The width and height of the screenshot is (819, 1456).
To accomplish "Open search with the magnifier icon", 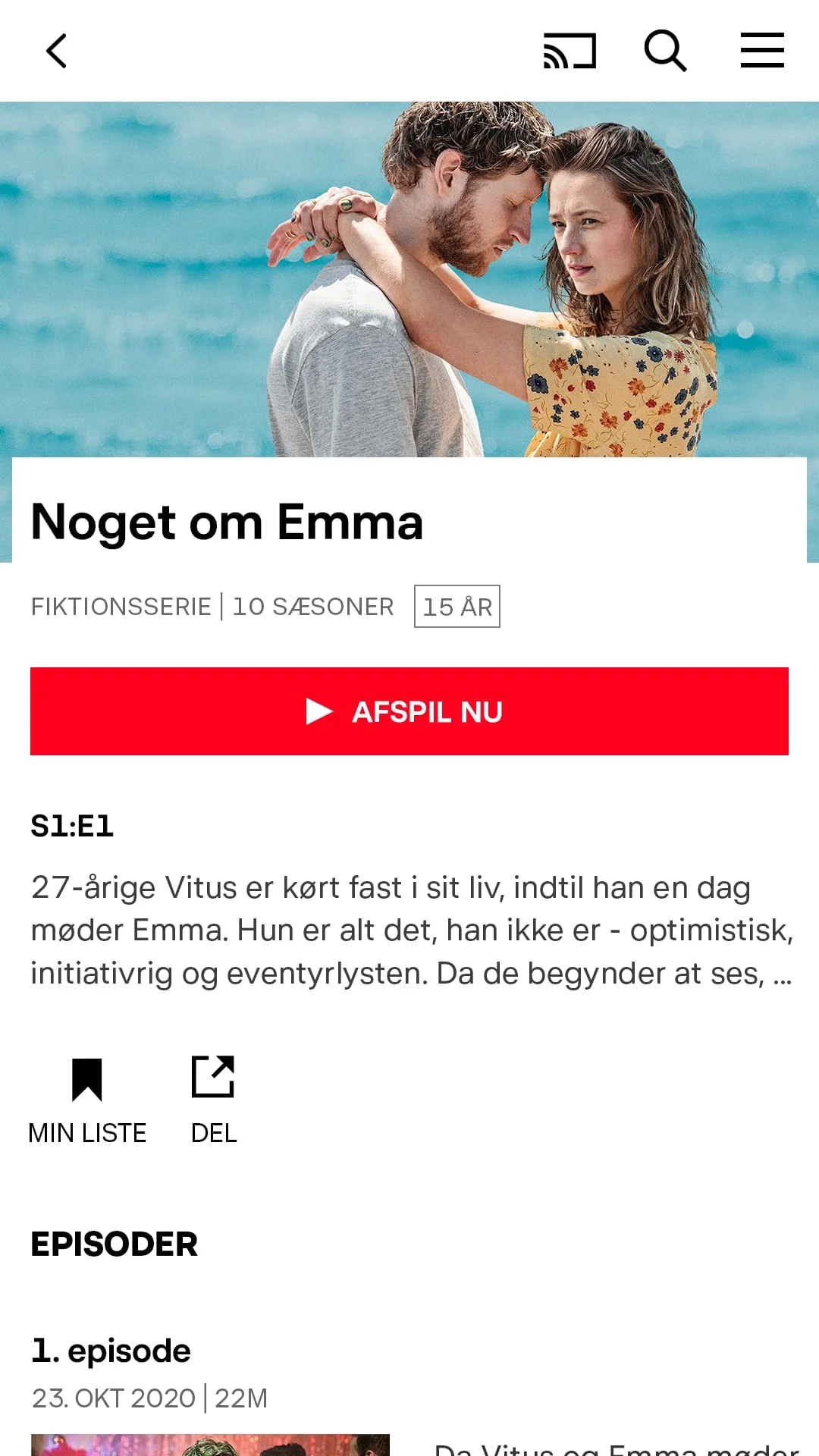I will click(x=665, y=51).
